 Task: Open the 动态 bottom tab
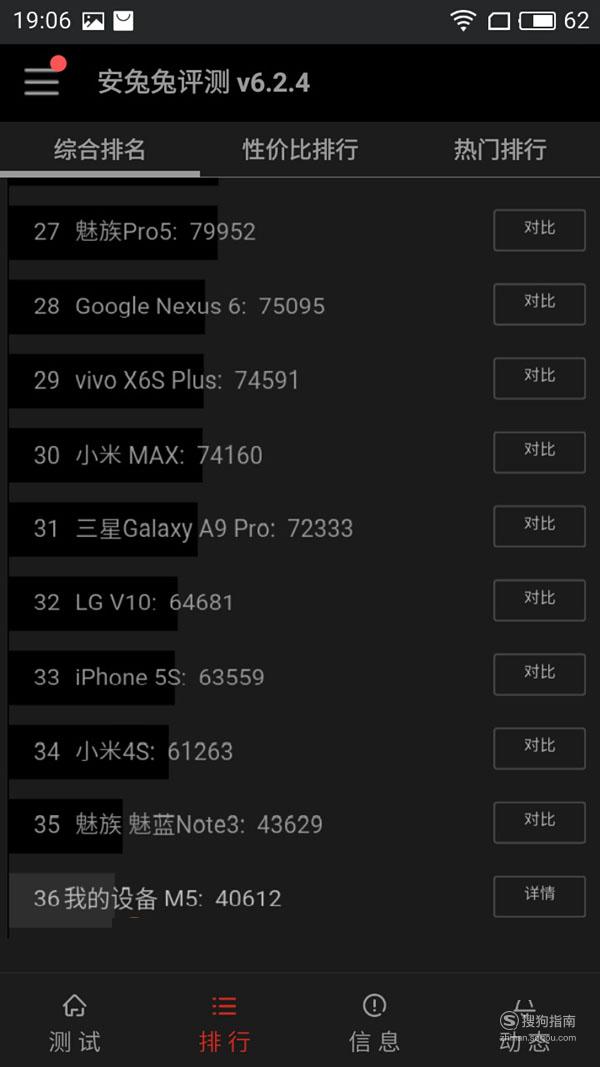click(524, 1024)
